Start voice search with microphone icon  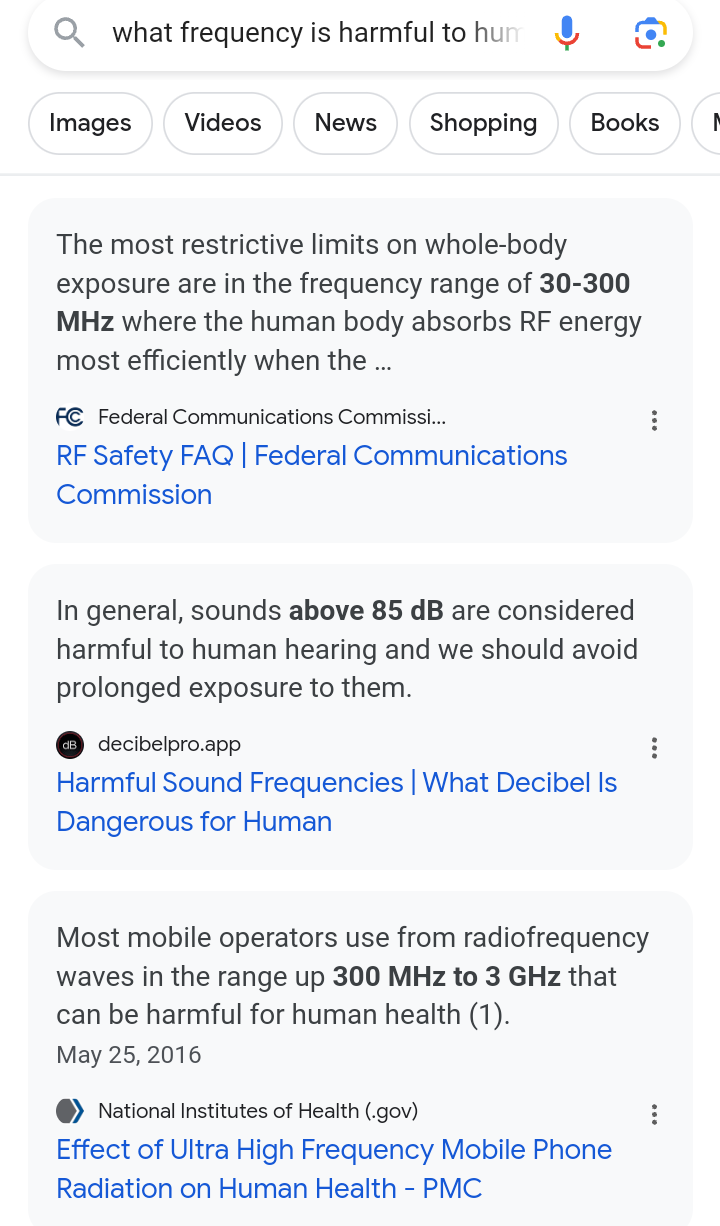pyautogui.click(x=566, y=33)
